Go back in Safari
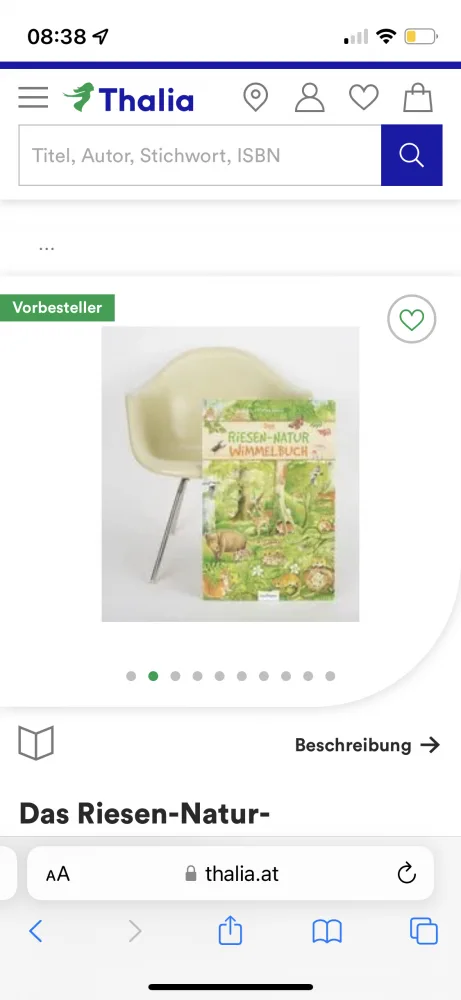The image size is (461, 1000). (x=36, y=932)
